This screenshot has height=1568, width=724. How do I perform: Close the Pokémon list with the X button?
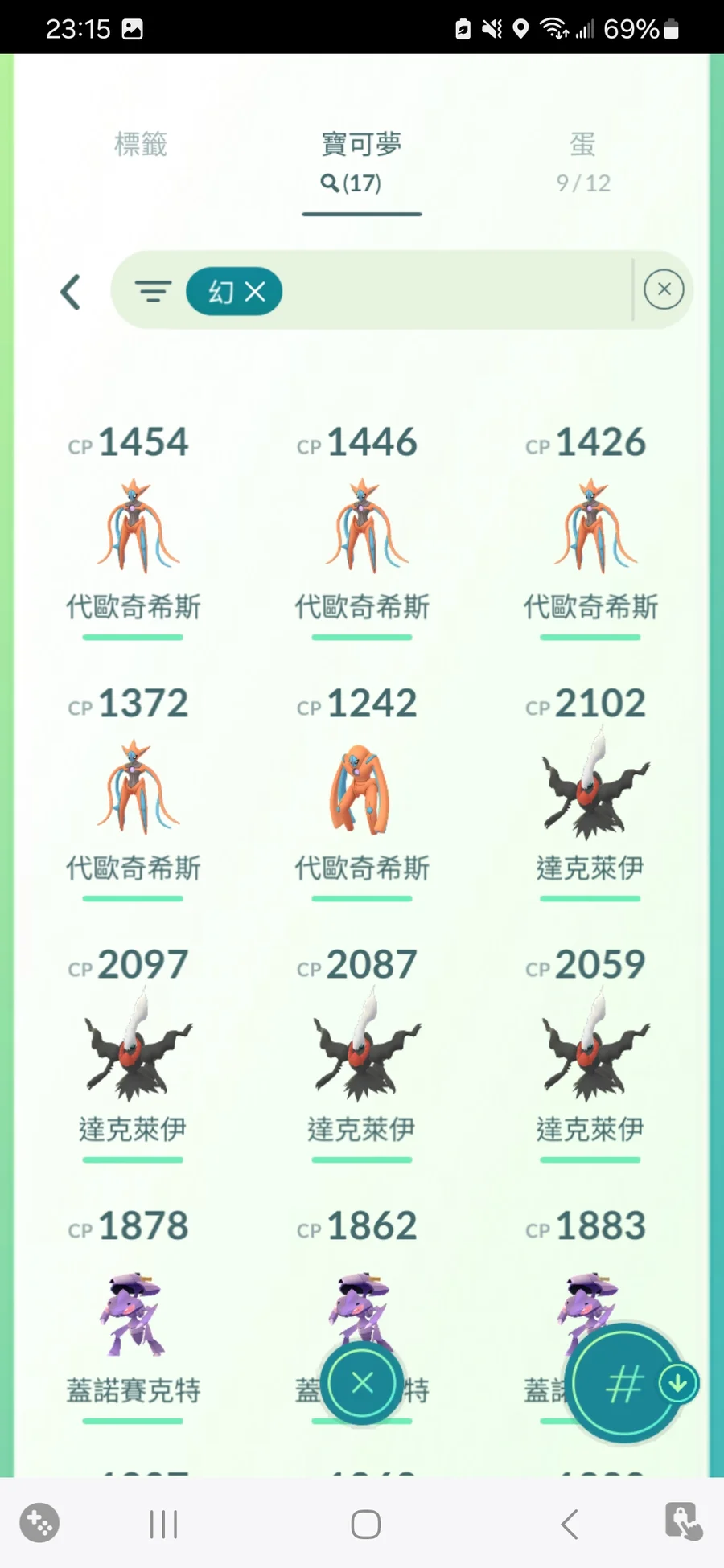click(362, 1383)
